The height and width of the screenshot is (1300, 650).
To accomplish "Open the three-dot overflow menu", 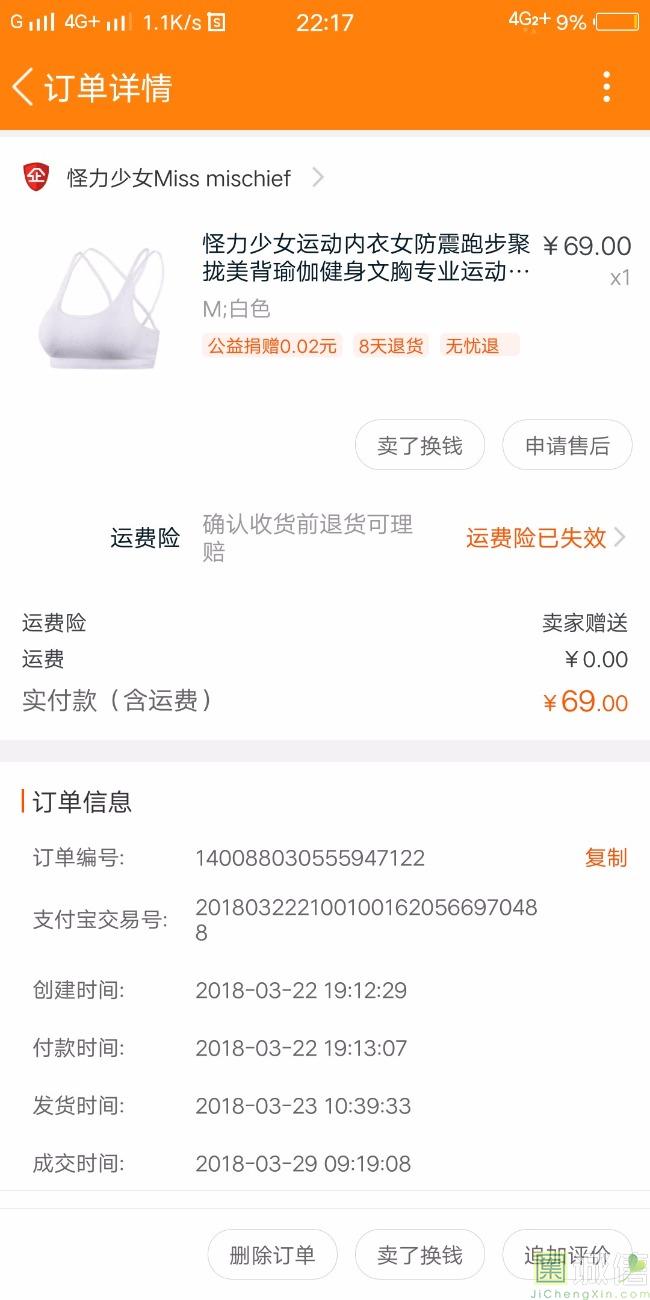I will click(x=606, y=88).
